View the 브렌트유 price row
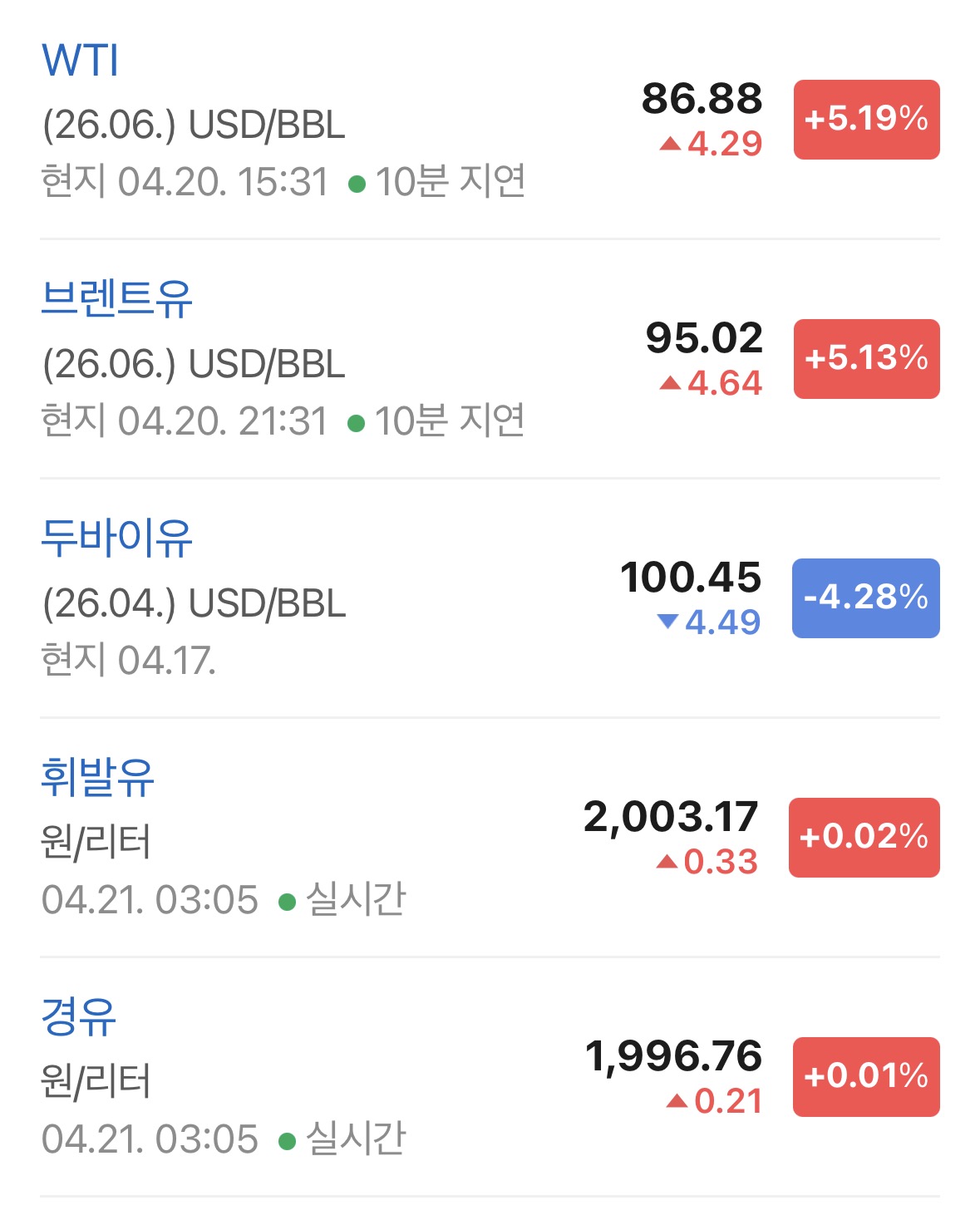 click(116, 299)
